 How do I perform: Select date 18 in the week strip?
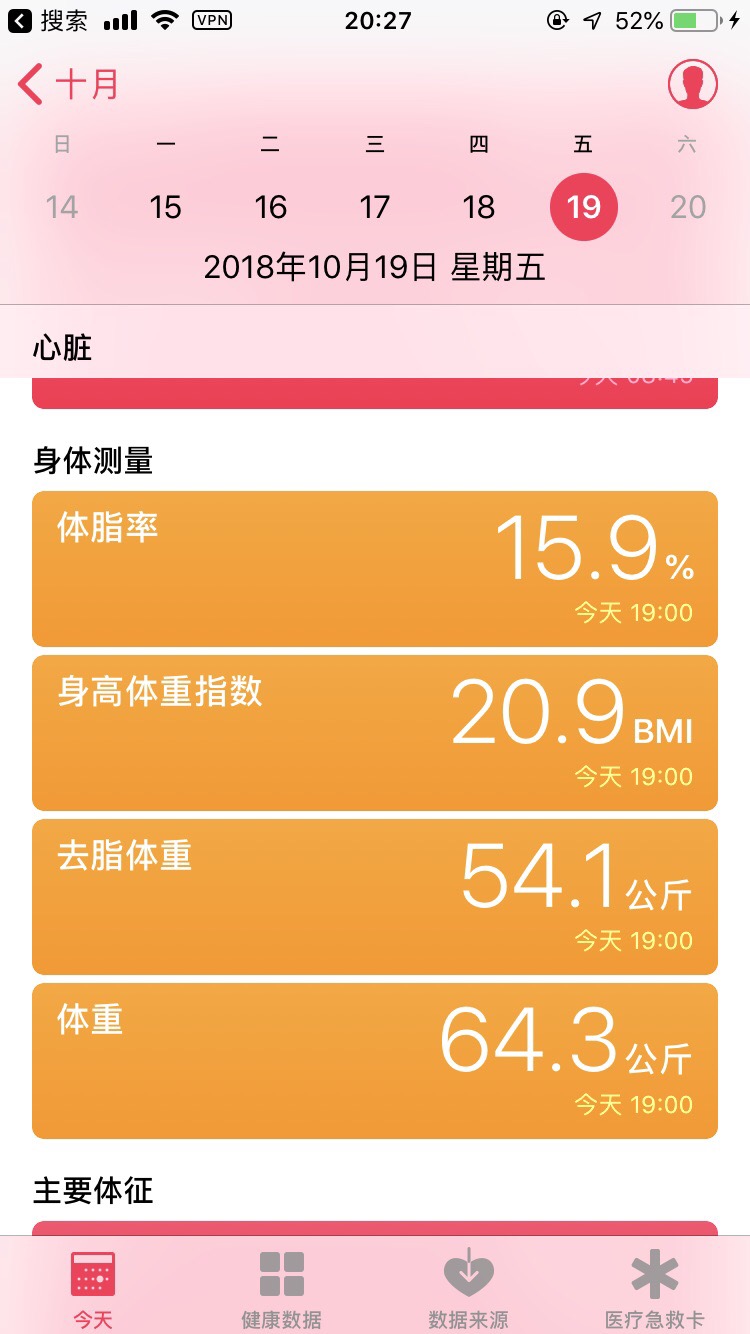click(479, 207)
